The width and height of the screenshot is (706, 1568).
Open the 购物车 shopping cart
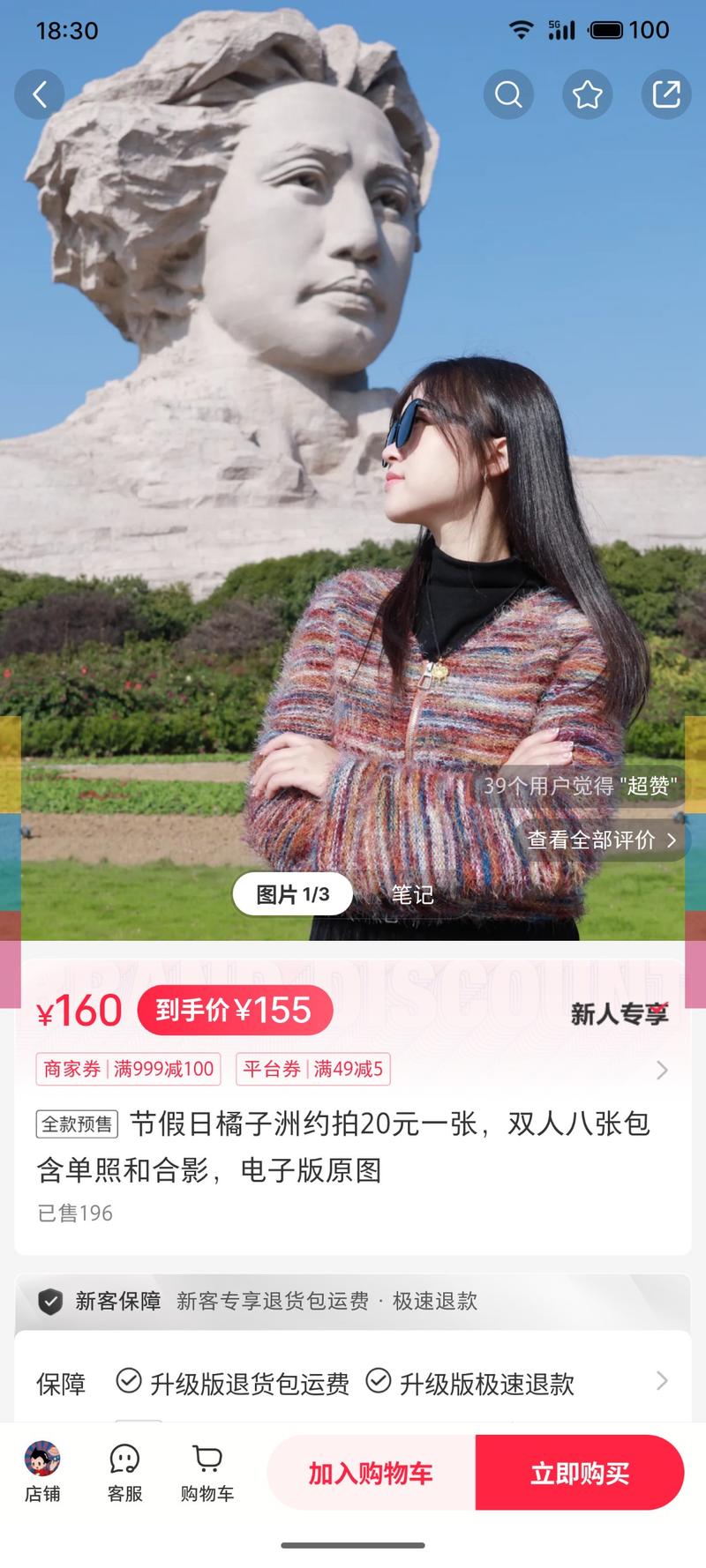207,1472
